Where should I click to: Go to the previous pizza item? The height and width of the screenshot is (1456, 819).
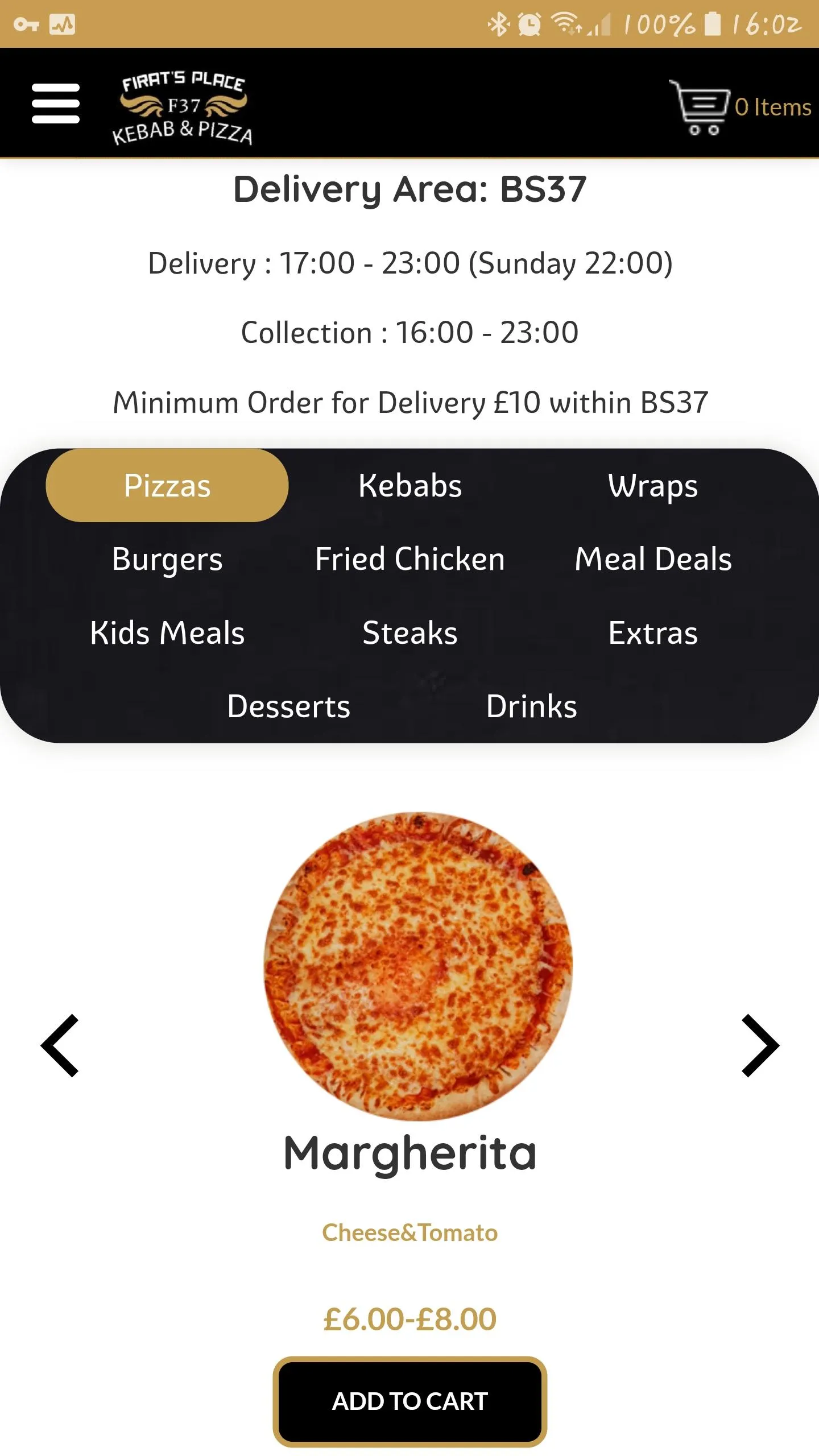(x=60, y=1045)
